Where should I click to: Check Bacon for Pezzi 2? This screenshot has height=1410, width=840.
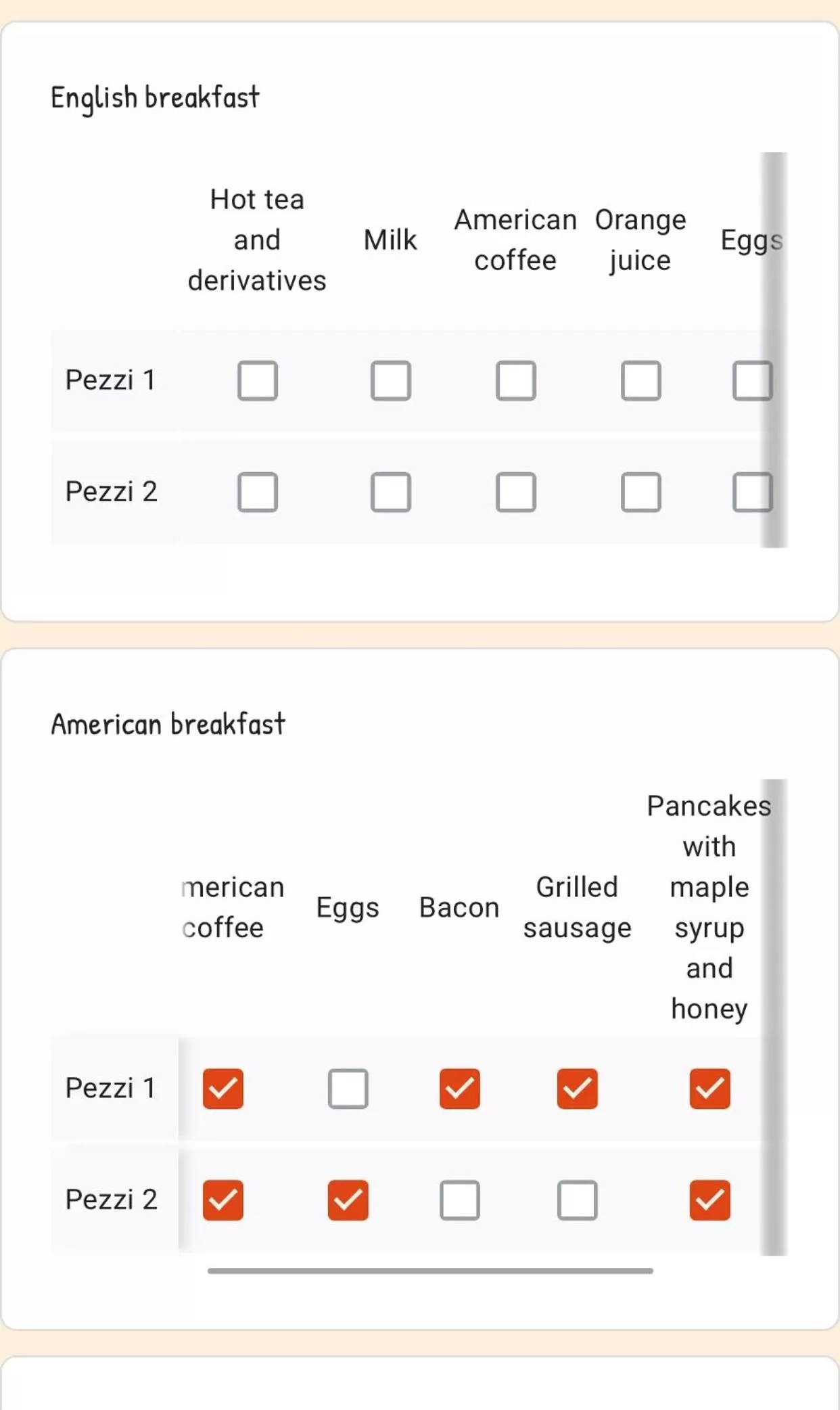pos(459,1200)
